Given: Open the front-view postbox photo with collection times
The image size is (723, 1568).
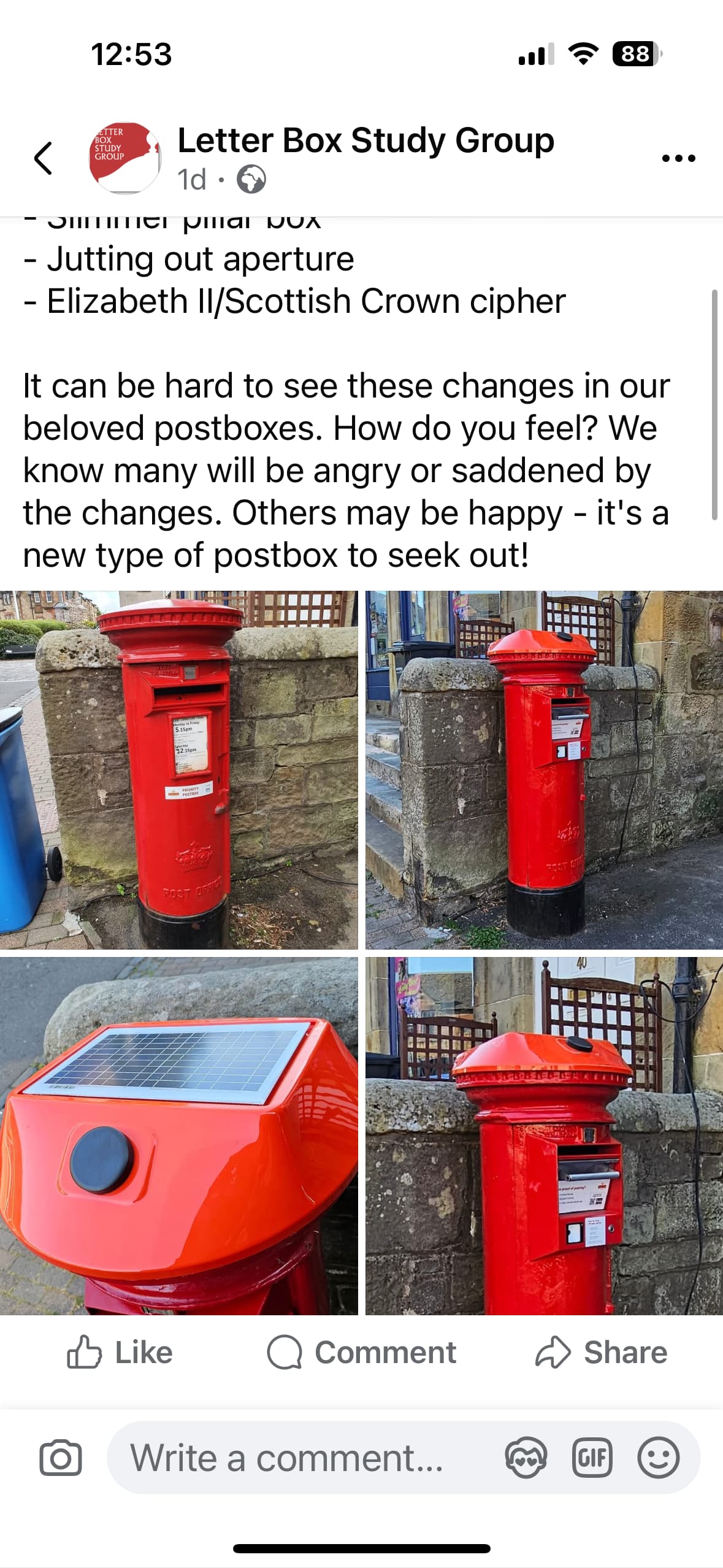Looking at the screenshot, I should point(178,770).
